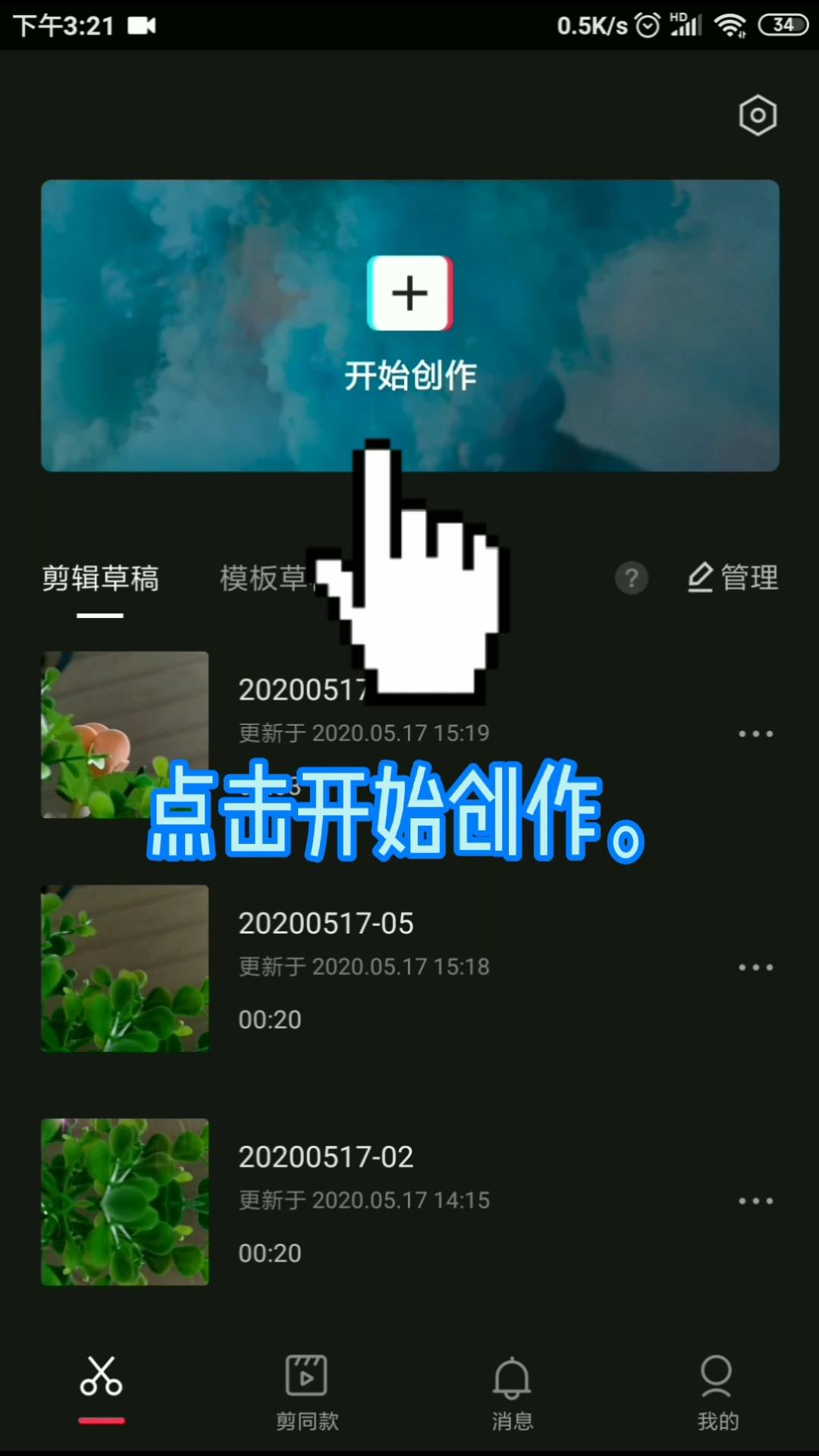
Task: Open more options menu on the topmost draft
Action: coord(755,734)
